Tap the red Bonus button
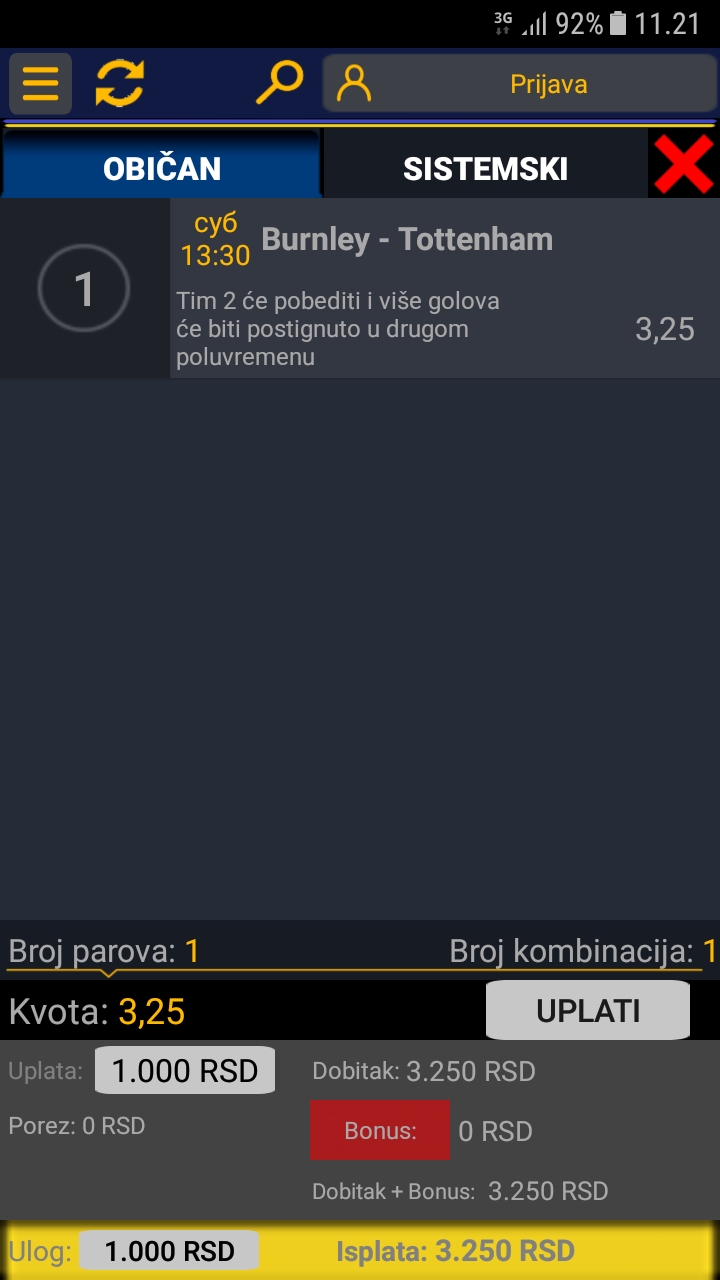Viewport: 720px width, 1280px height. pyautogui.click(x=380, y=1131)
